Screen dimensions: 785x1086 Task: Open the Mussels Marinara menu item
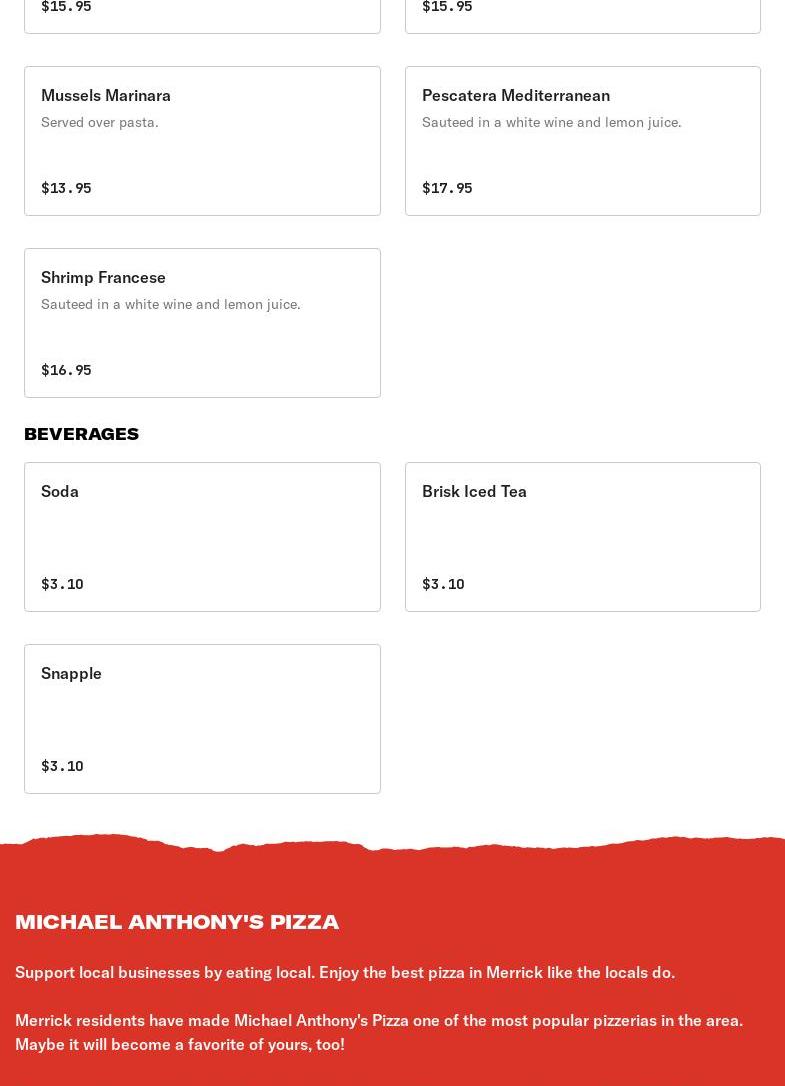[202, 141]
